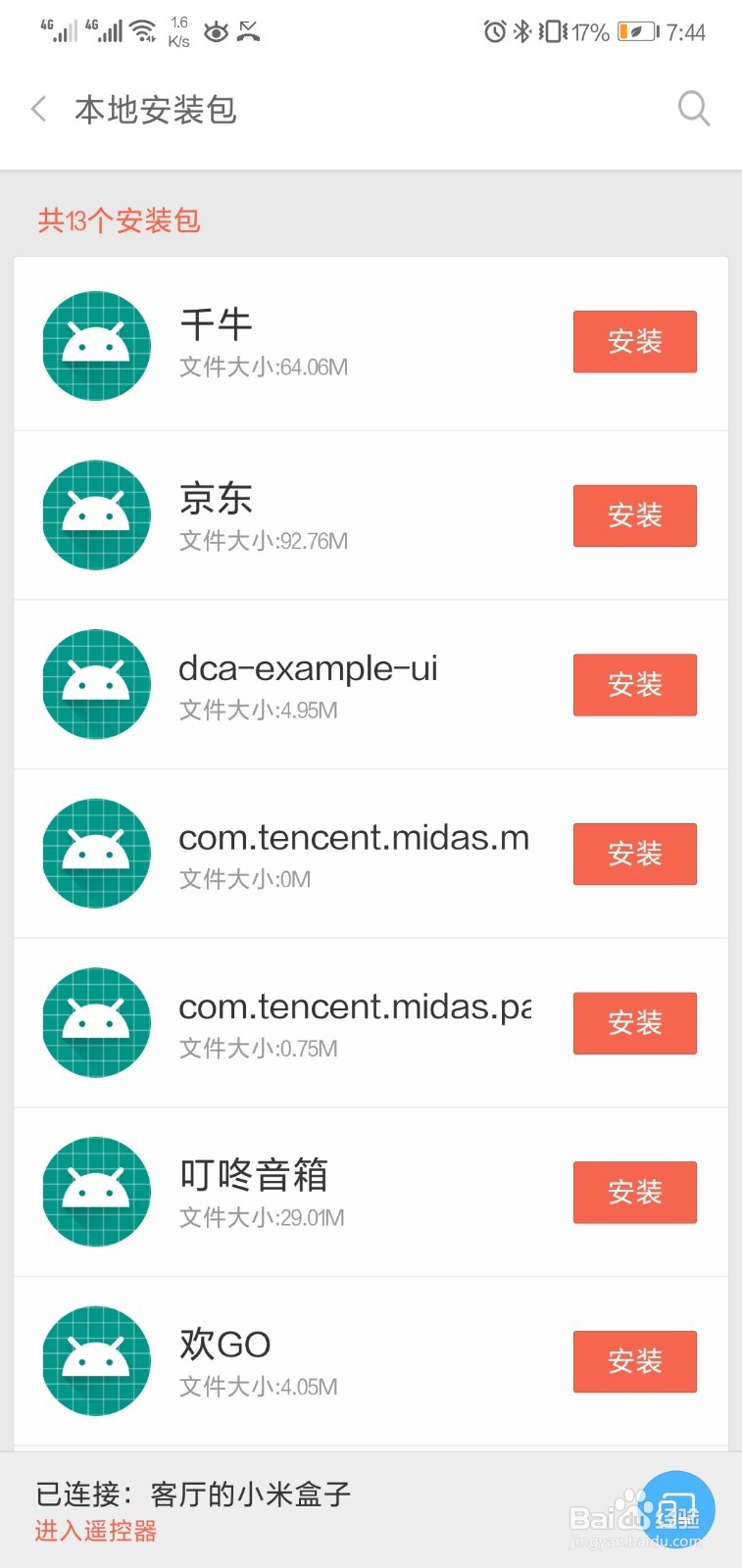Screen dimensions: 742x1568
Task: Install the 叮咚音箱 package
Action: click(x=634, y=1192)
